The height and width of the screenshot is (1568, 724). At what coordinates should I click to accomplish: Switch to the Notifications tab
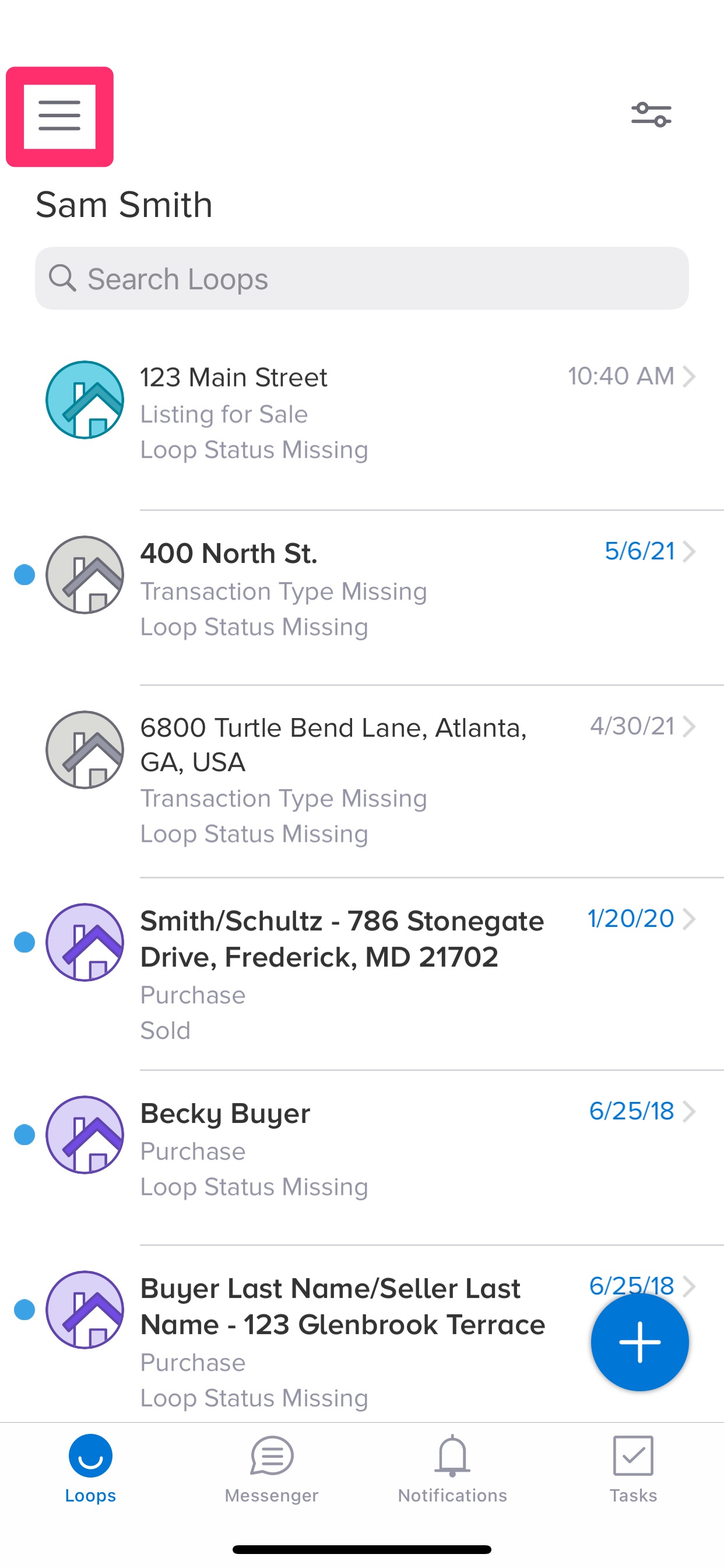click(452, 1468)
